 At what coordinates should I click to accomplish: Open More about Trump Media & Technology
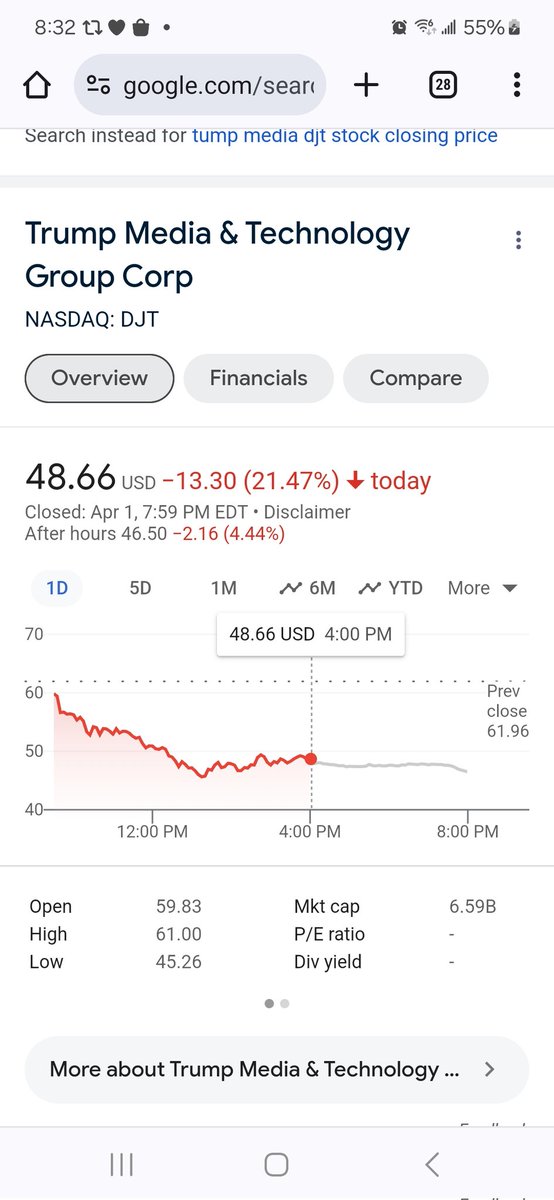click(276, 1069)
